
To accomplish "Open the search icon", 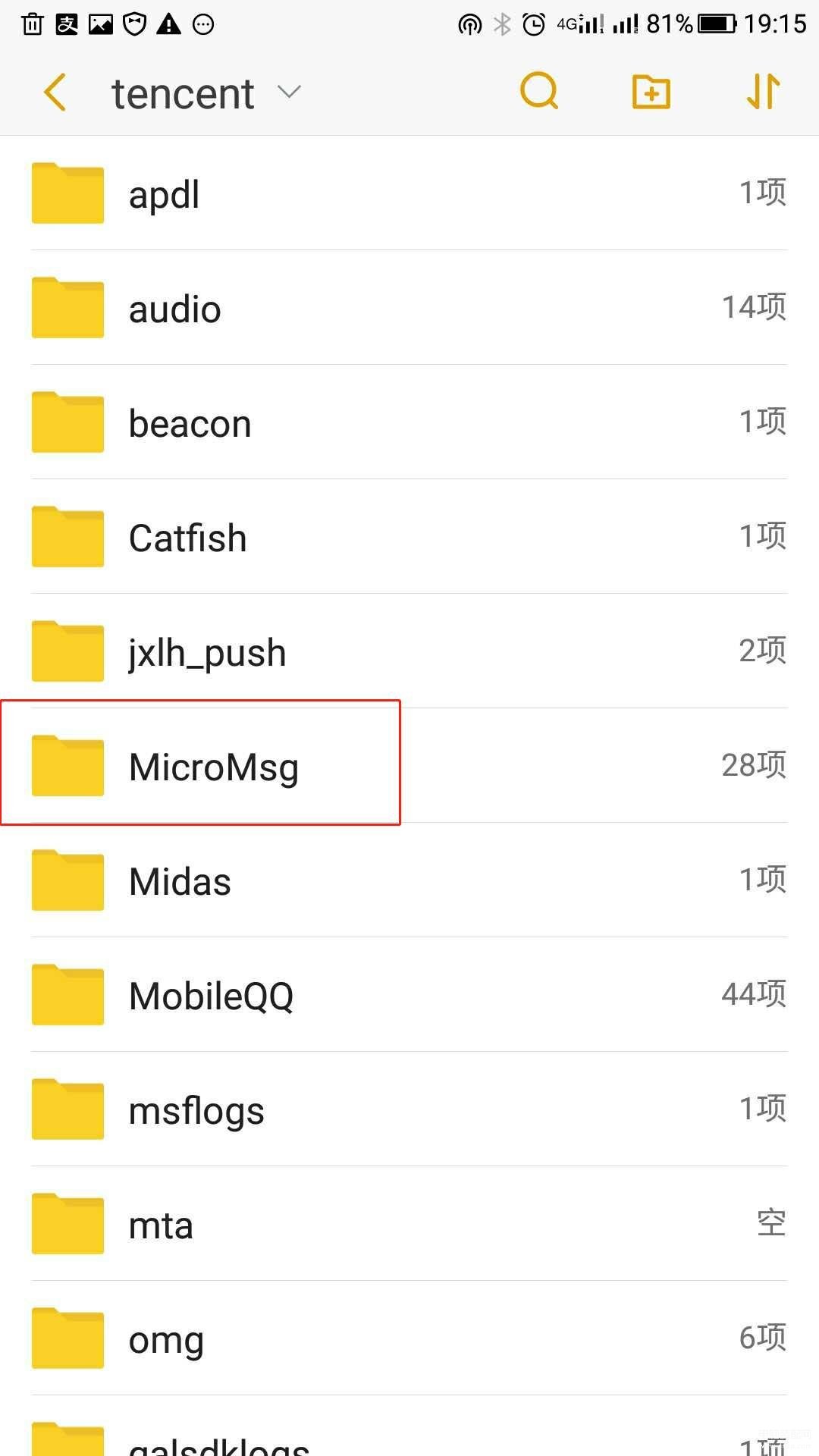I will coord(539,92).
